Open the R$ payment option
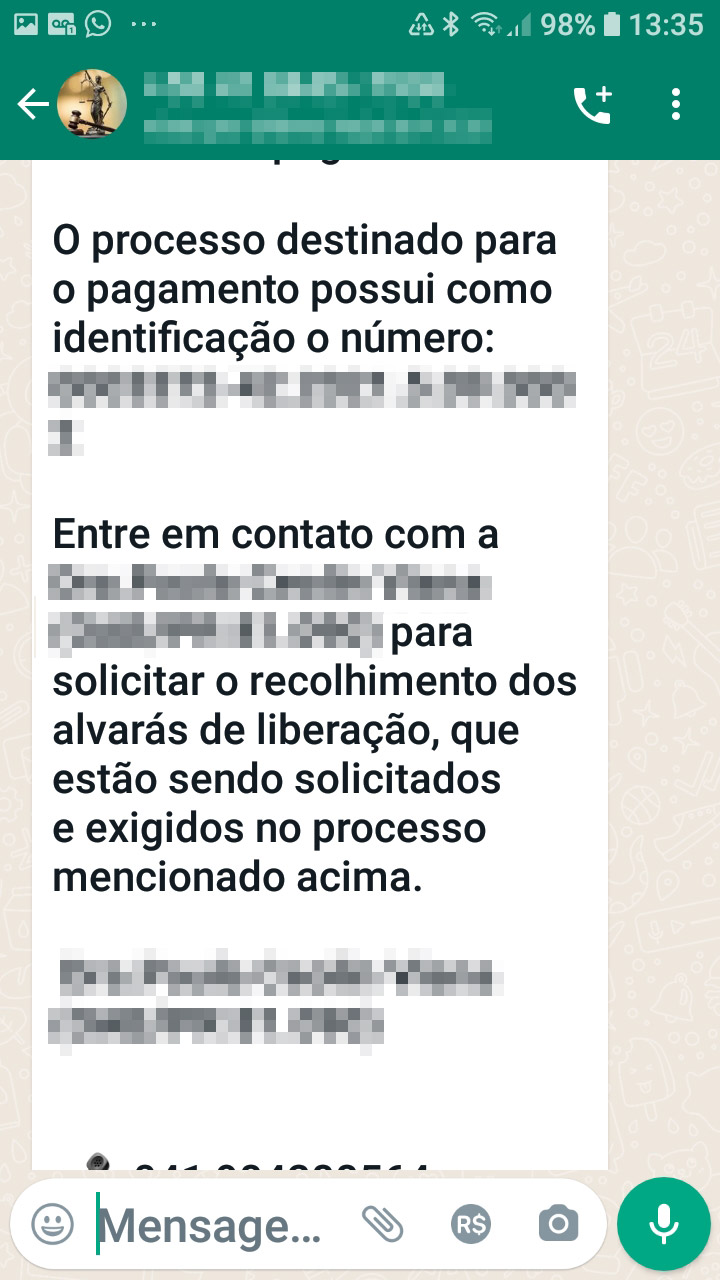This screenshot has height=1280, width=720. 470,1224
